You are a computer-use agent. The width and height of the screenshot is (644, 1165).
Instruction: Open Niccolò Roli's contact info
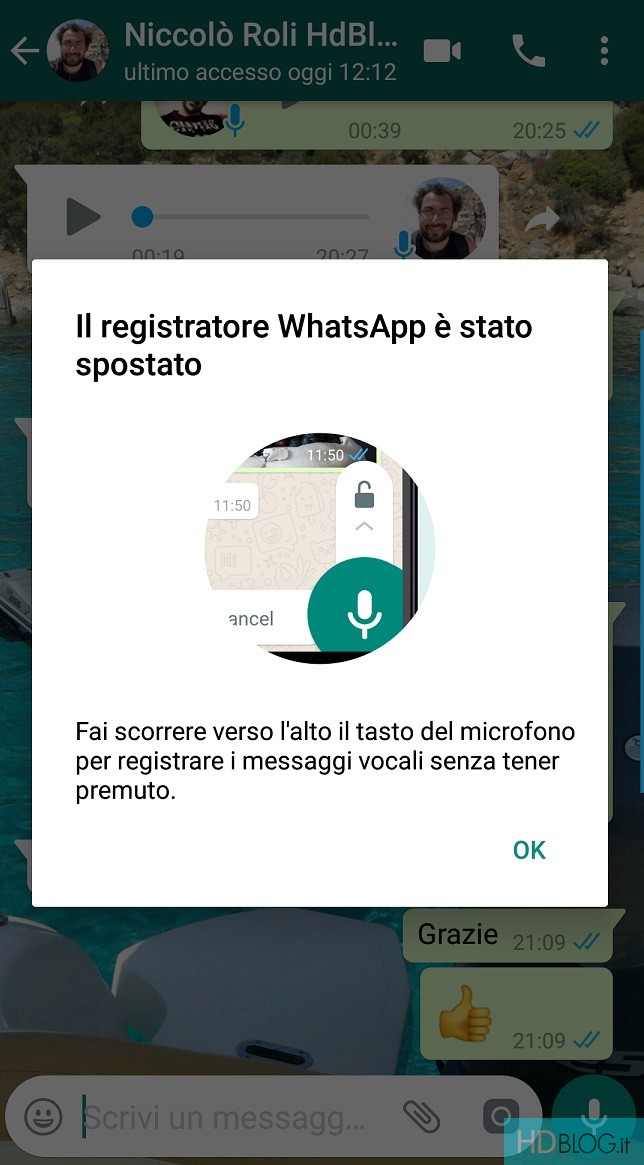pyautogui.click(x=260, y=50)
